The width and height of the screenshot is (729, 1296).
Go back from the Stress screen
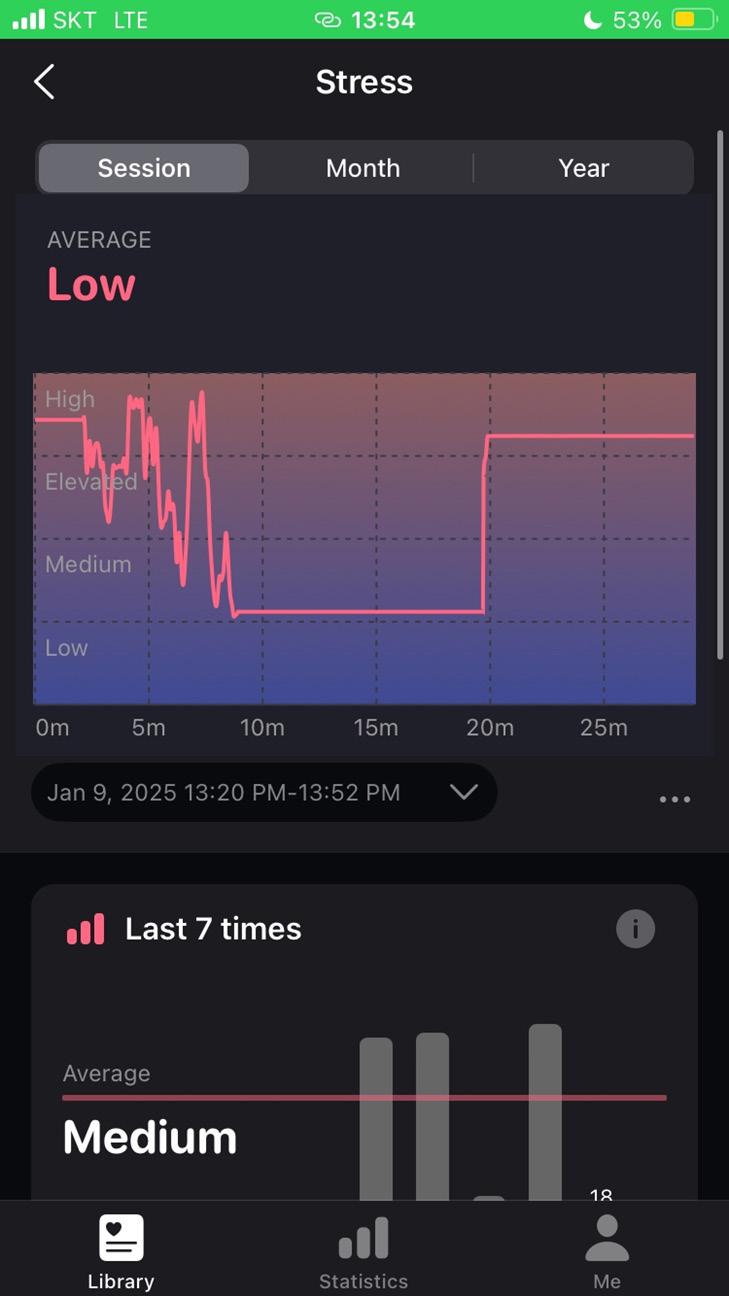[44, 82]
